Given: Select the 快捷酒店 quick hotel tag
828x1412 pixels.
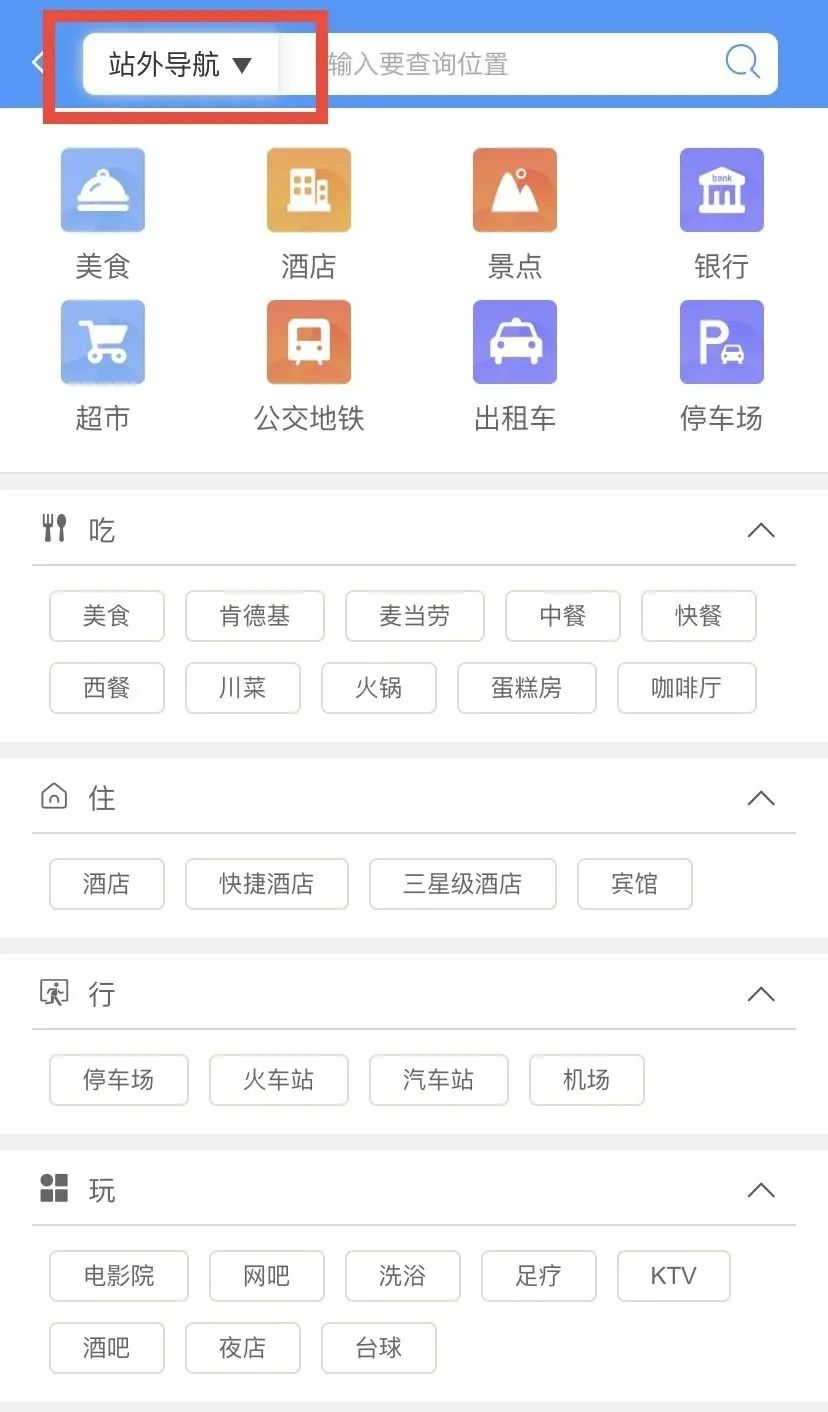Looking at the screenshot, I should (266, 884).
